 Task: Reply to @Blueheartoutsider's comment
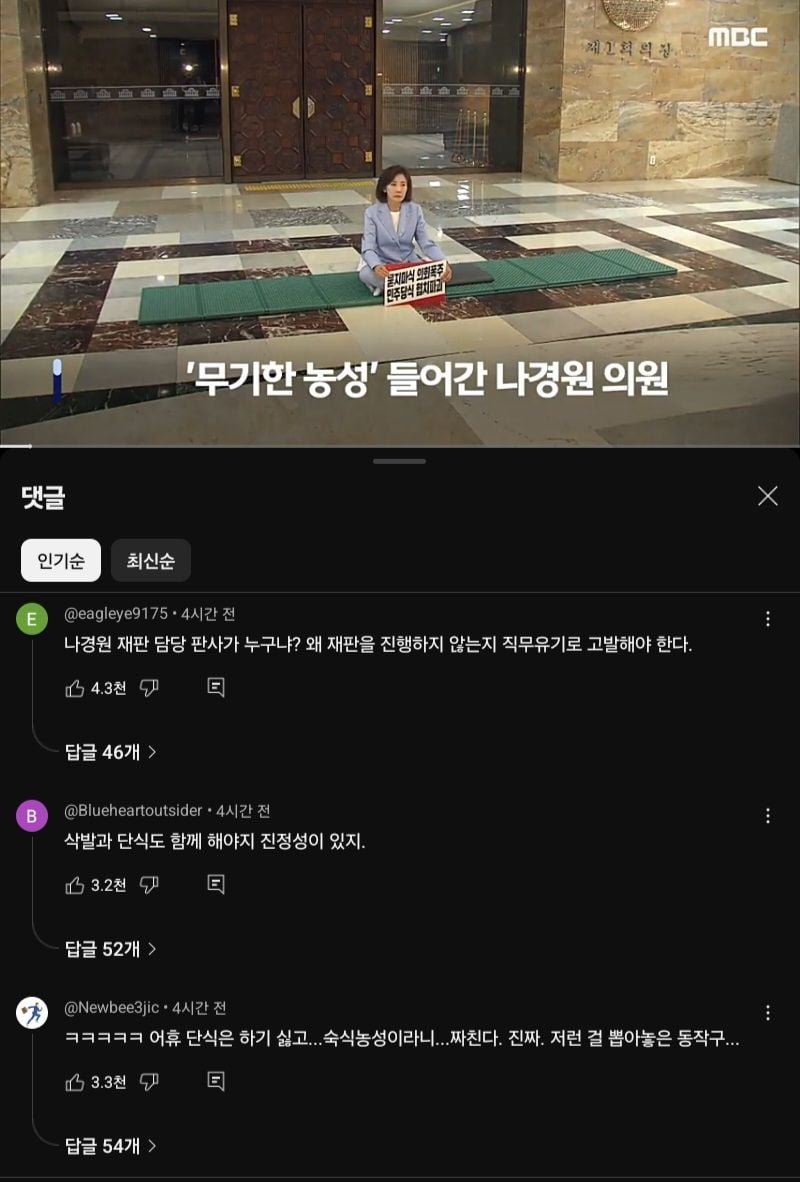[215, 885]
